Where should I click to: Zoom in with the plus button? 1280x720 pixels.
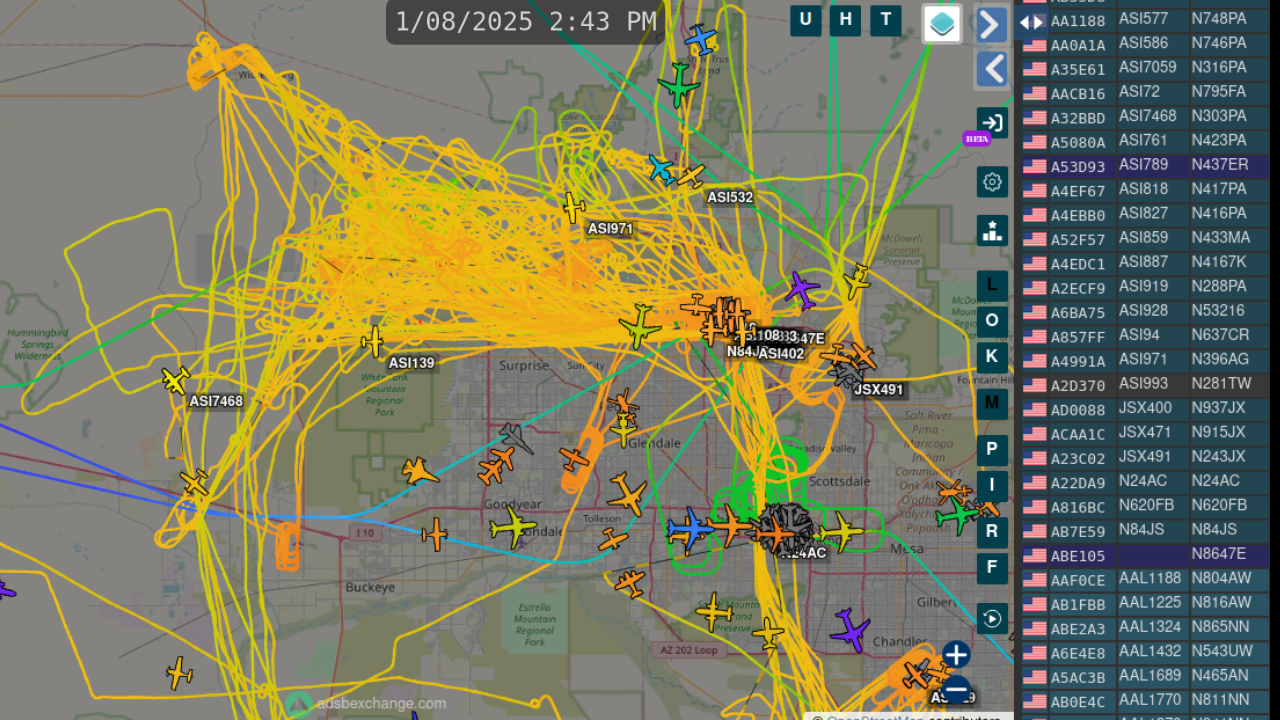click(956, 655)
